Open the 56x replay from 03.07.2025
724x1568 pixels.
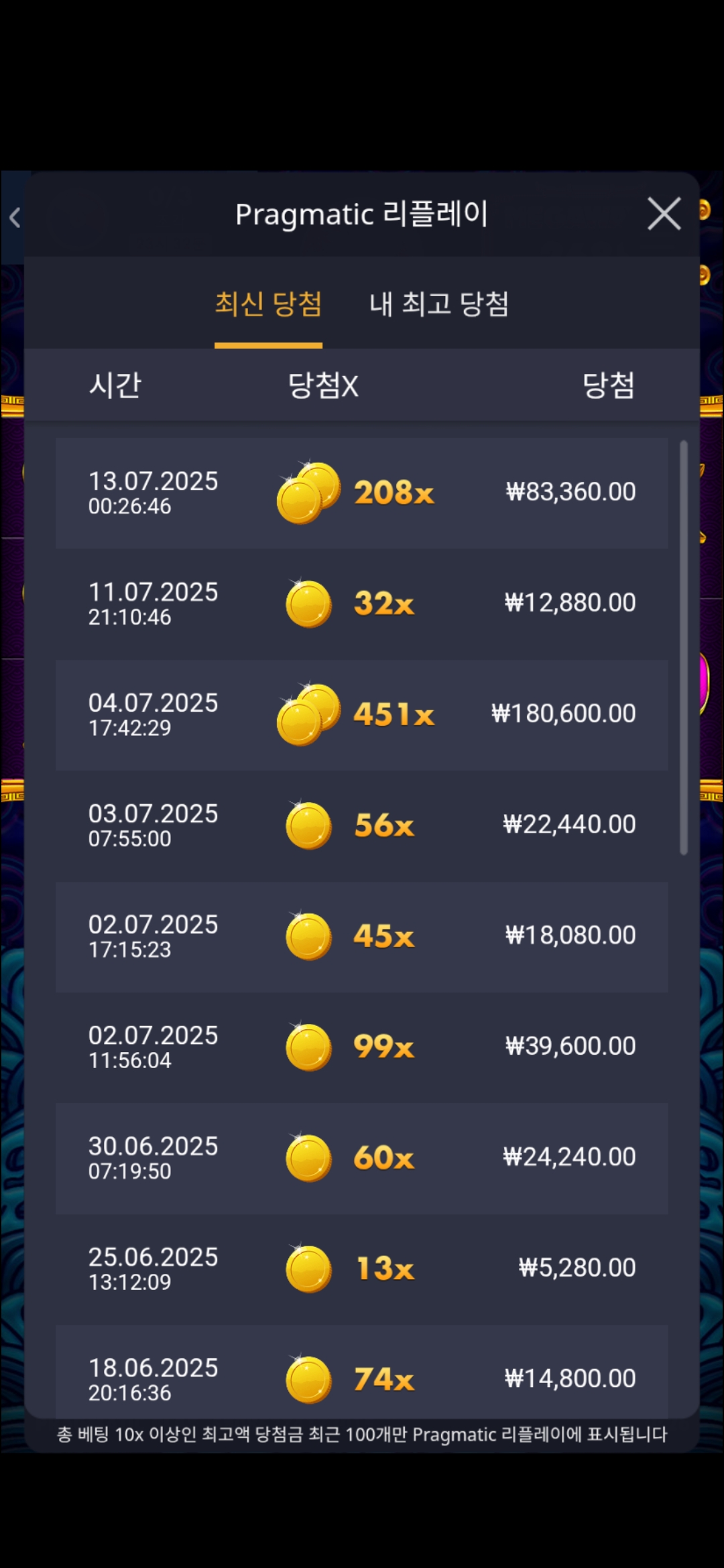pyautogui.click(x=362, y=826)
